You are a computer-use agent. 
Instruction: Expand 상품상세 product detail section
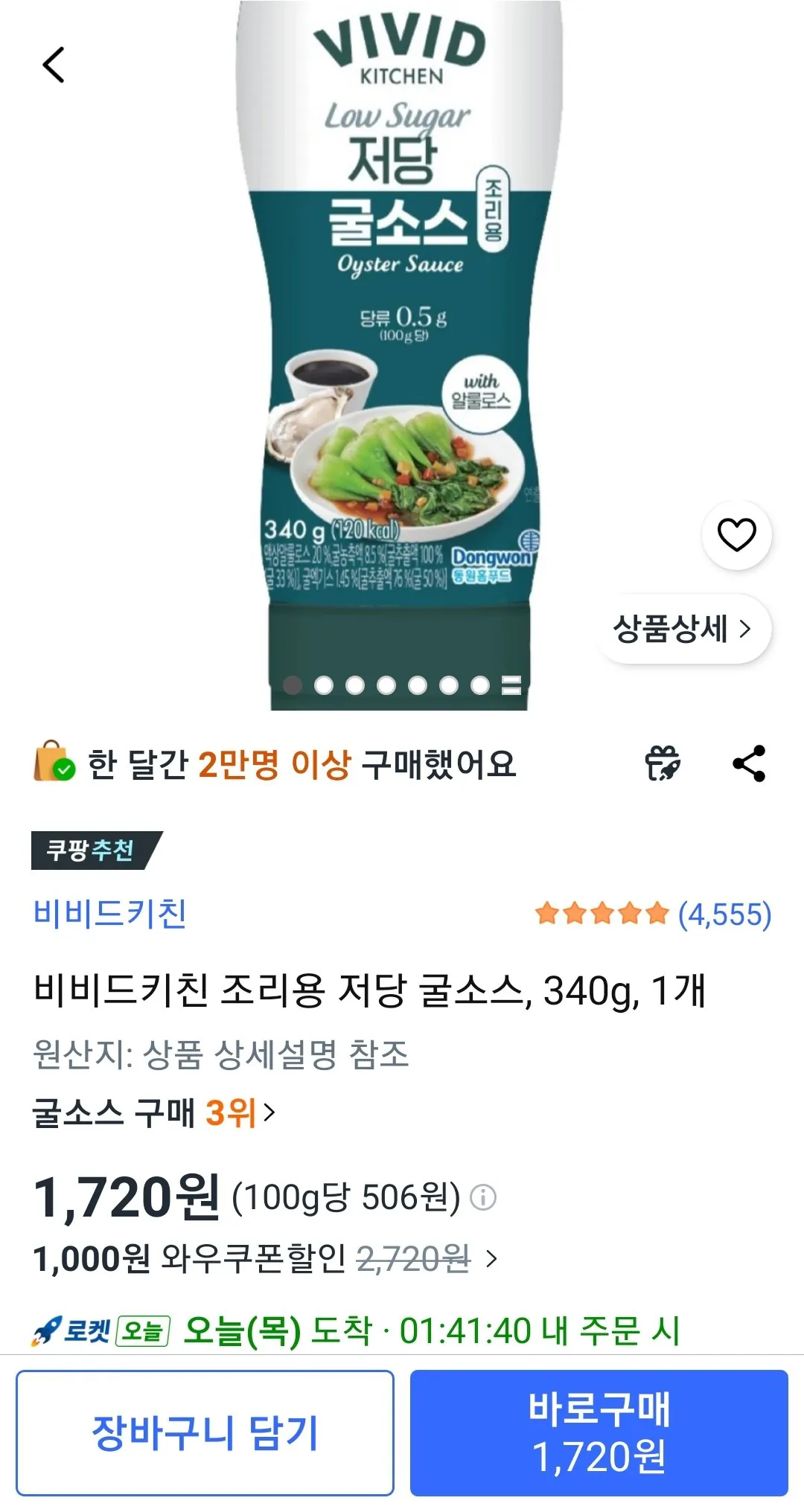click(x=681, y=629)
